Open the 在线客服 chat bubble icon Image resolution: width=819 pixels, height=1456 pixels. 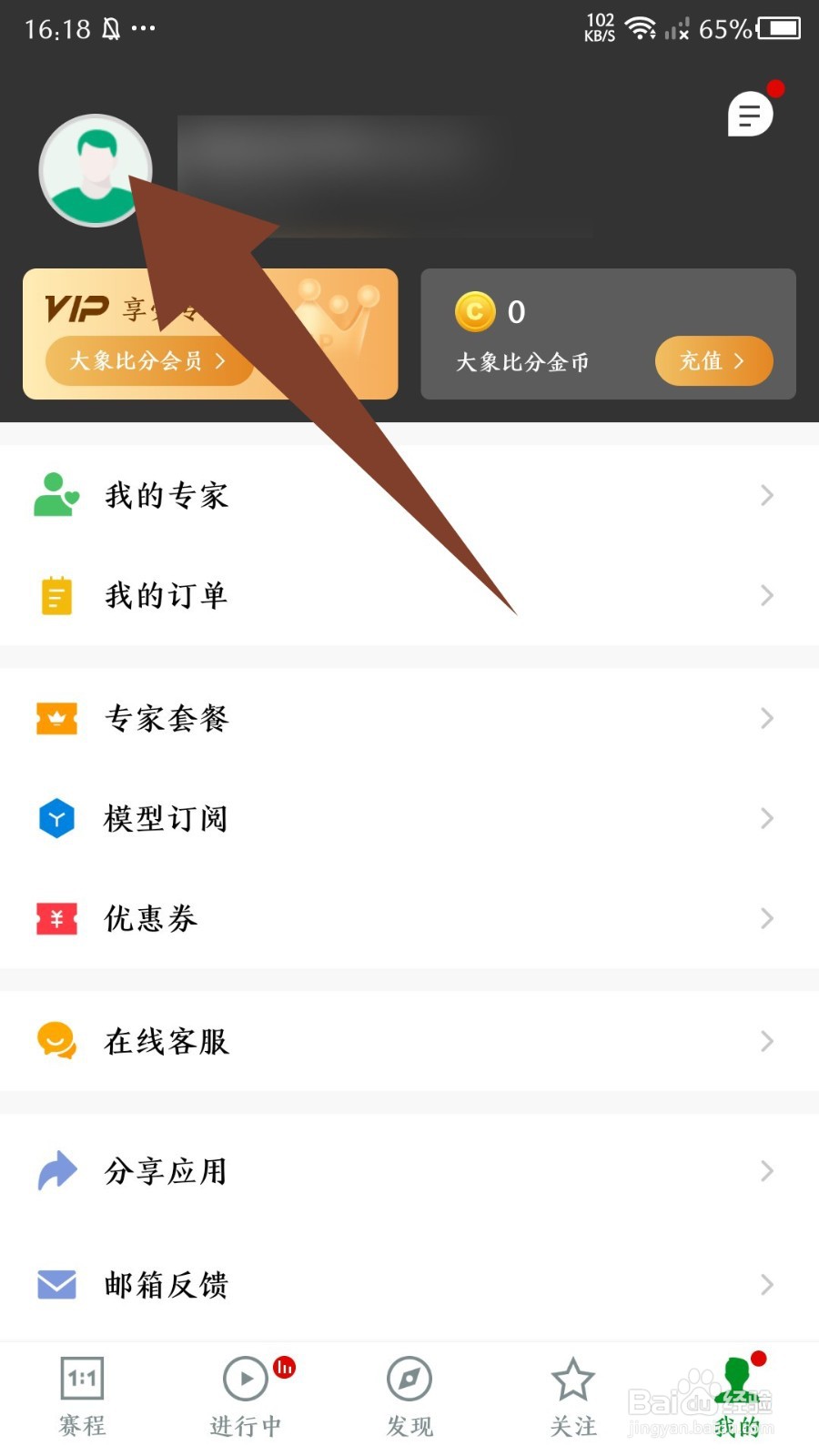tap(56, 1042)
